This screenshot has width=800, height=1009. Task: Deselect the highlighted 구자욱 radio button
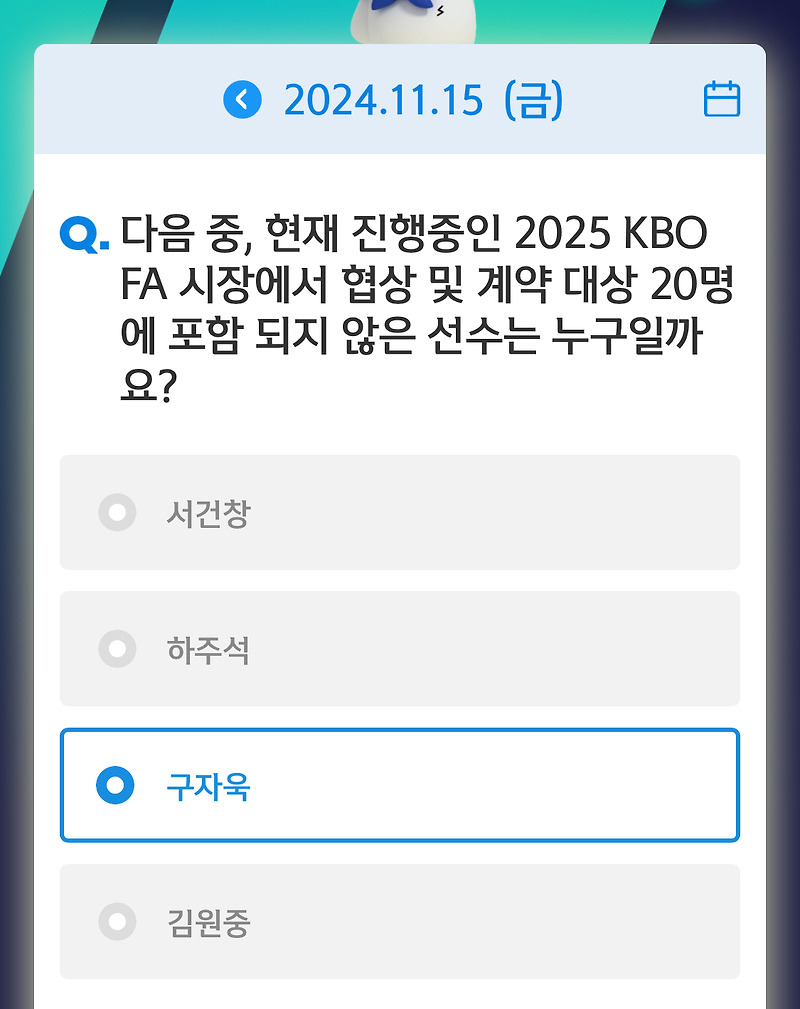click(118, 786)
